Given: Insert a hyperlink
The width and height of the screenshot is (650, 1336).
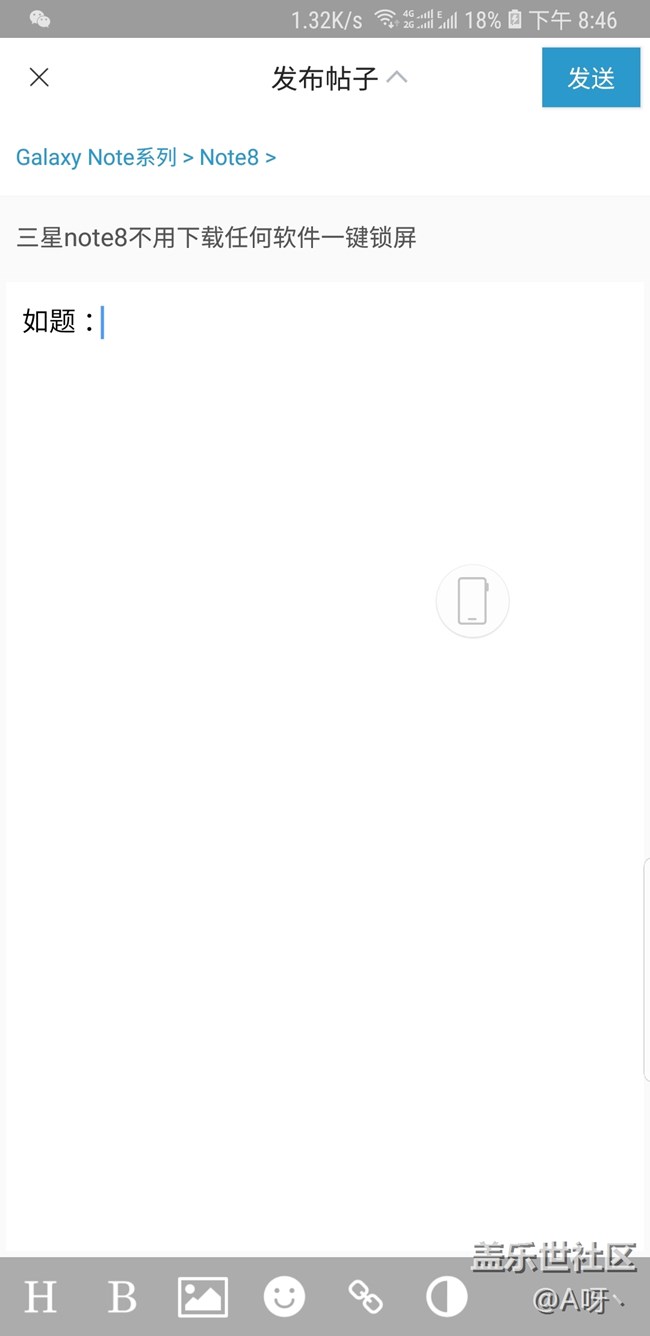Looking at the screenshot, I should point(365,1297).
